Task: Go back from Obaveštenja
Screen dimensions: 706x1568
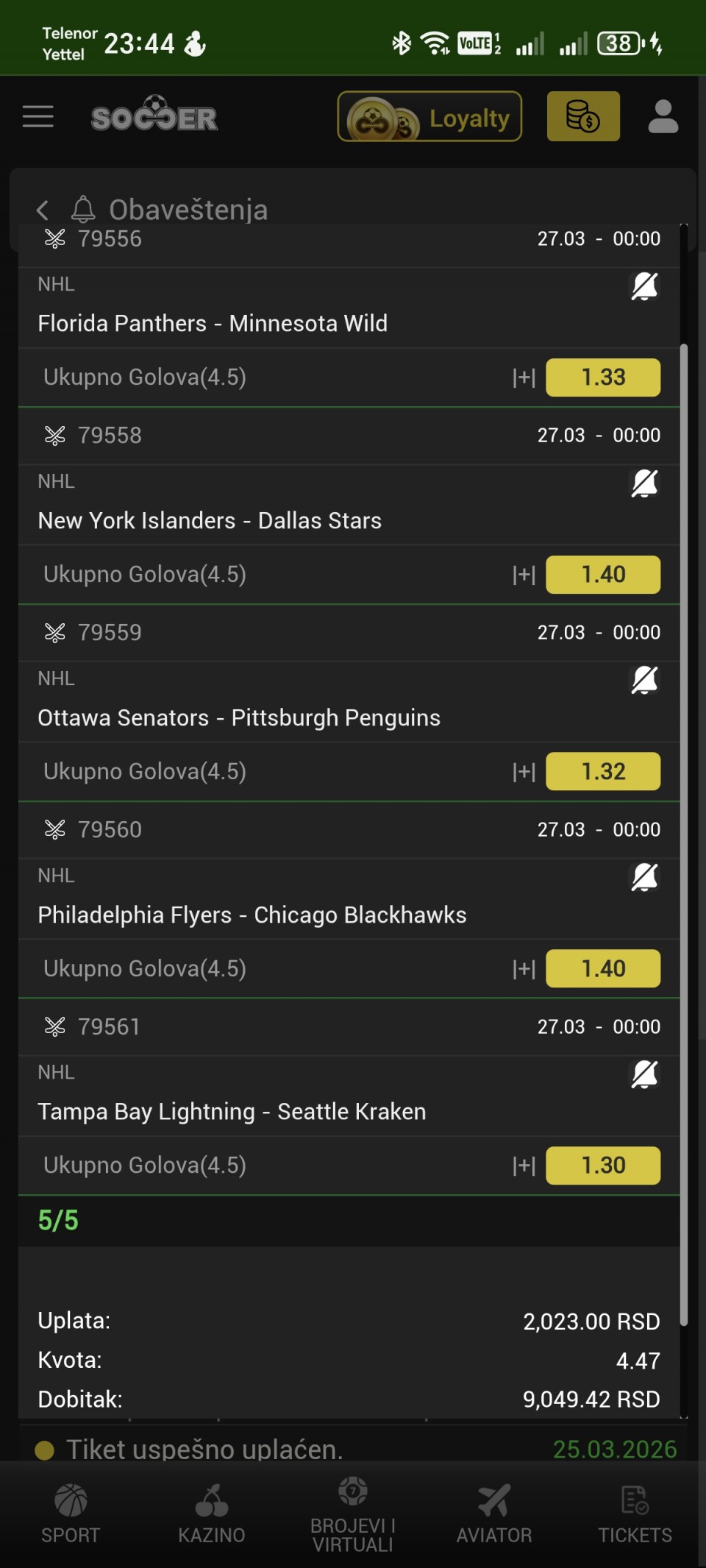Action: 43,210
